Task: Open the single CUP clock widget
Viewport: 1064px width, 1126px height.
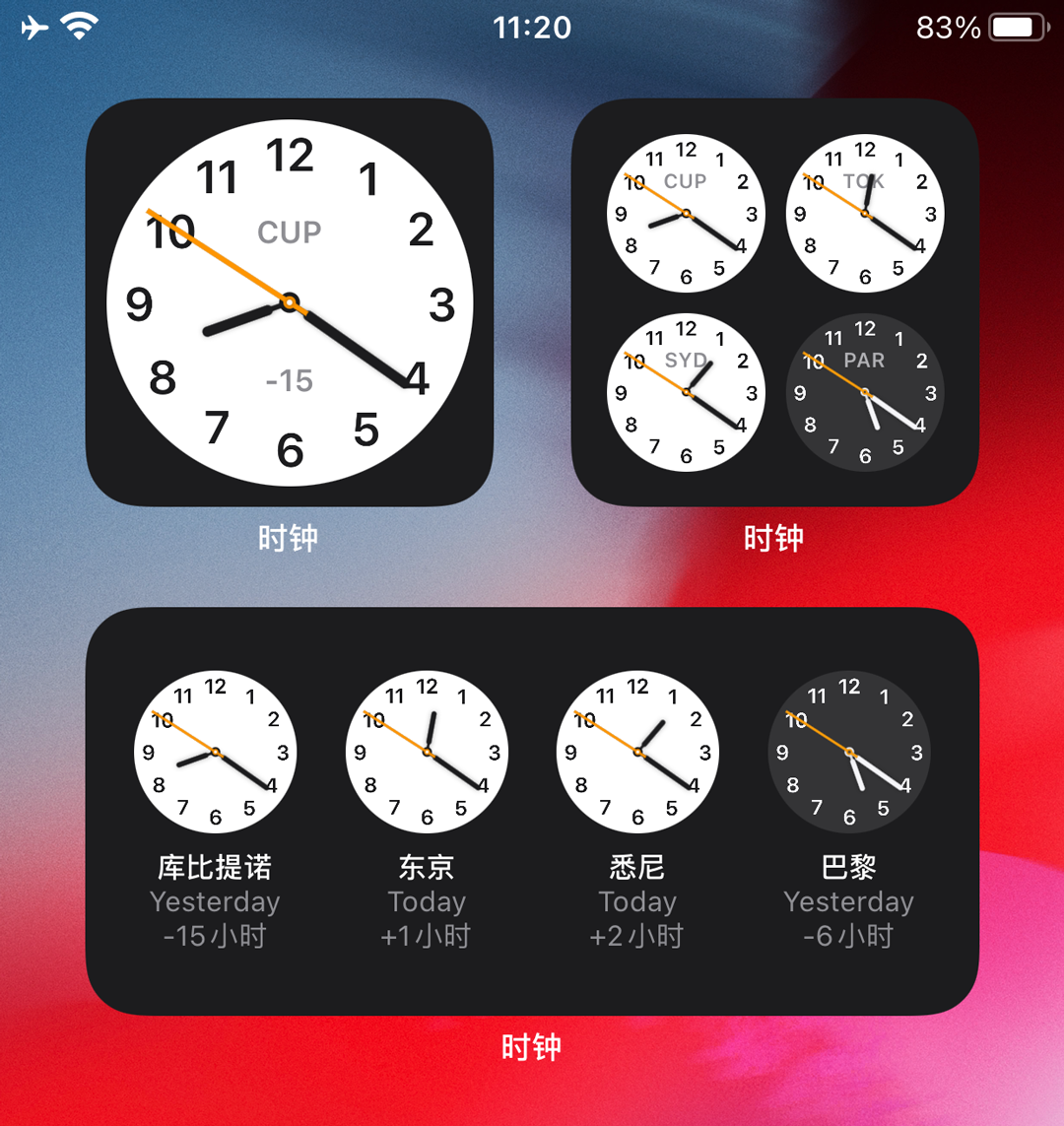Action: (290, 302)
